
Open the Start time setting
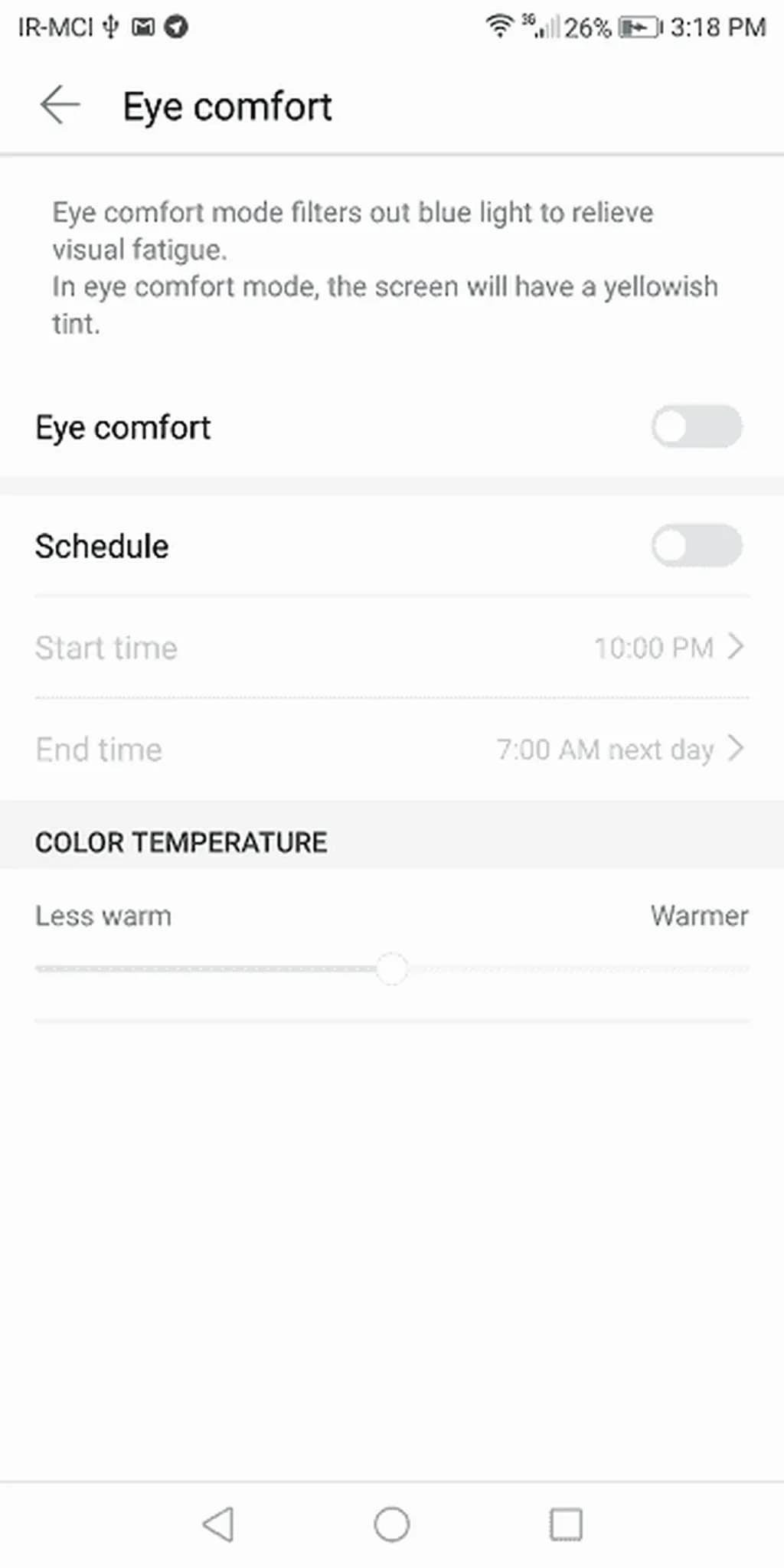(392, 648)
